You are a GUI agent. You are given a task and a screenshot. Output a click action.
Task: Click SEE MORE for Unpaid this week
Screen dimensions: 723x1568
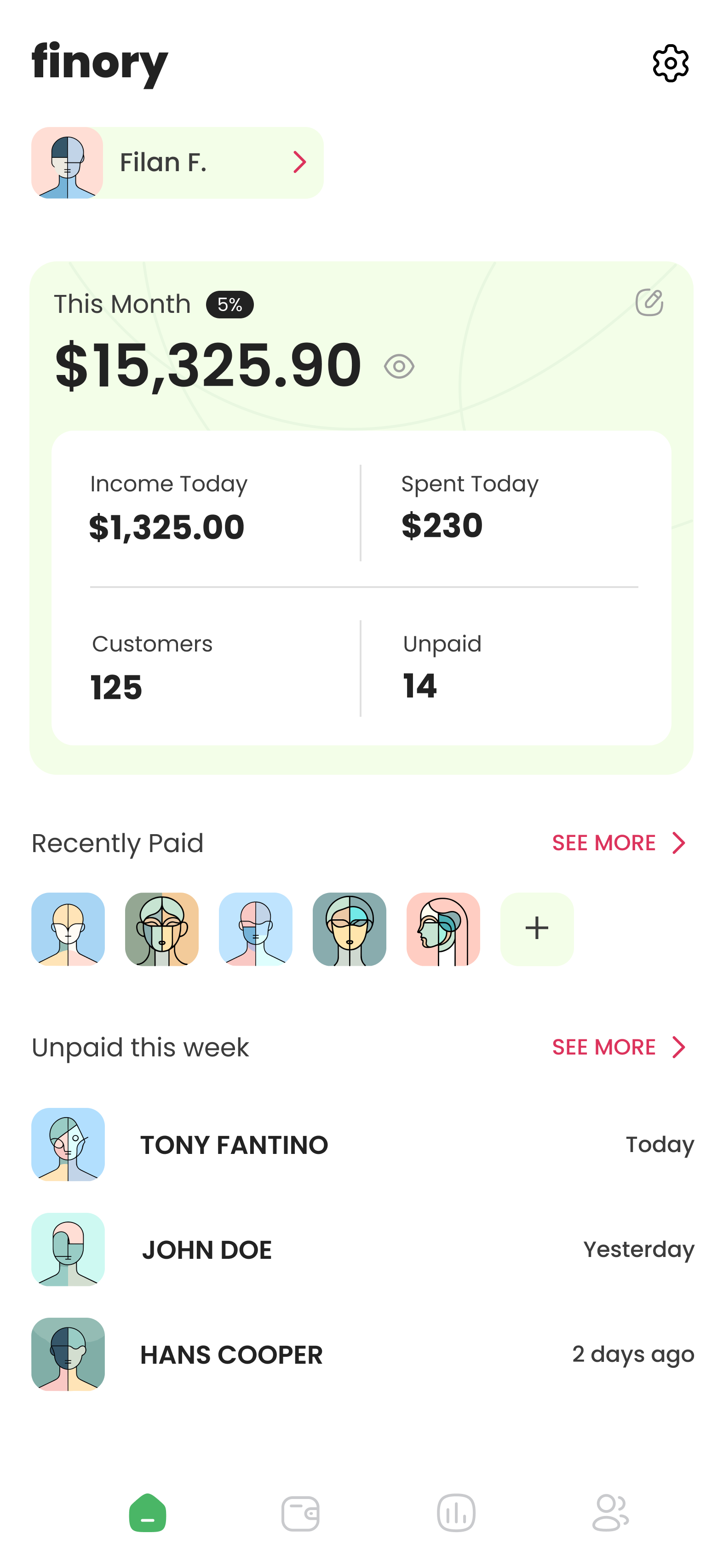(603, 1047)
